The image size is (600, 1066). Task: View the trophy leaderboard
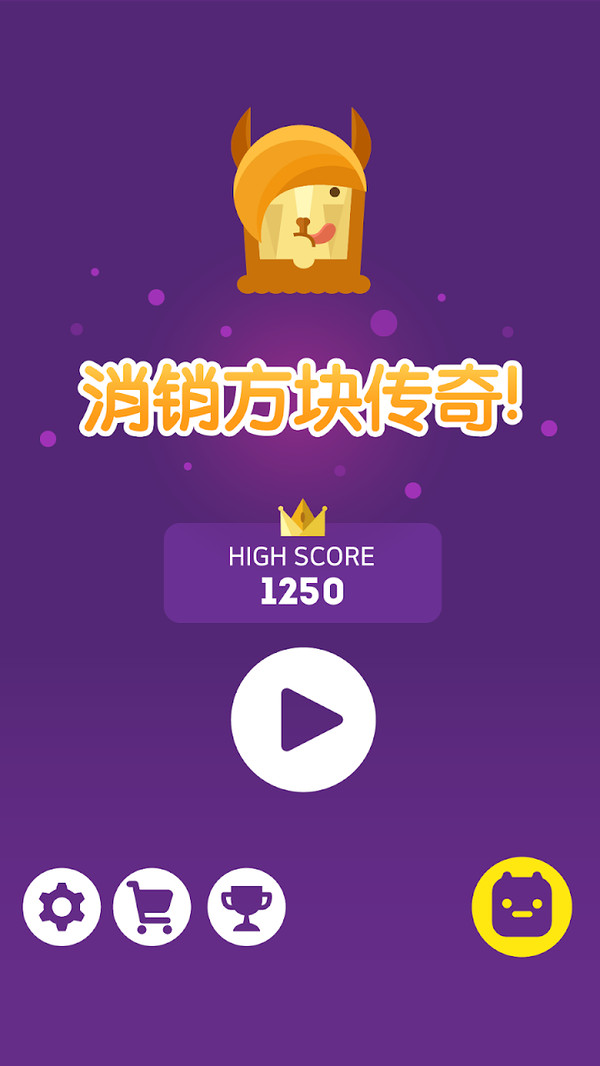(x=246, y=907)
